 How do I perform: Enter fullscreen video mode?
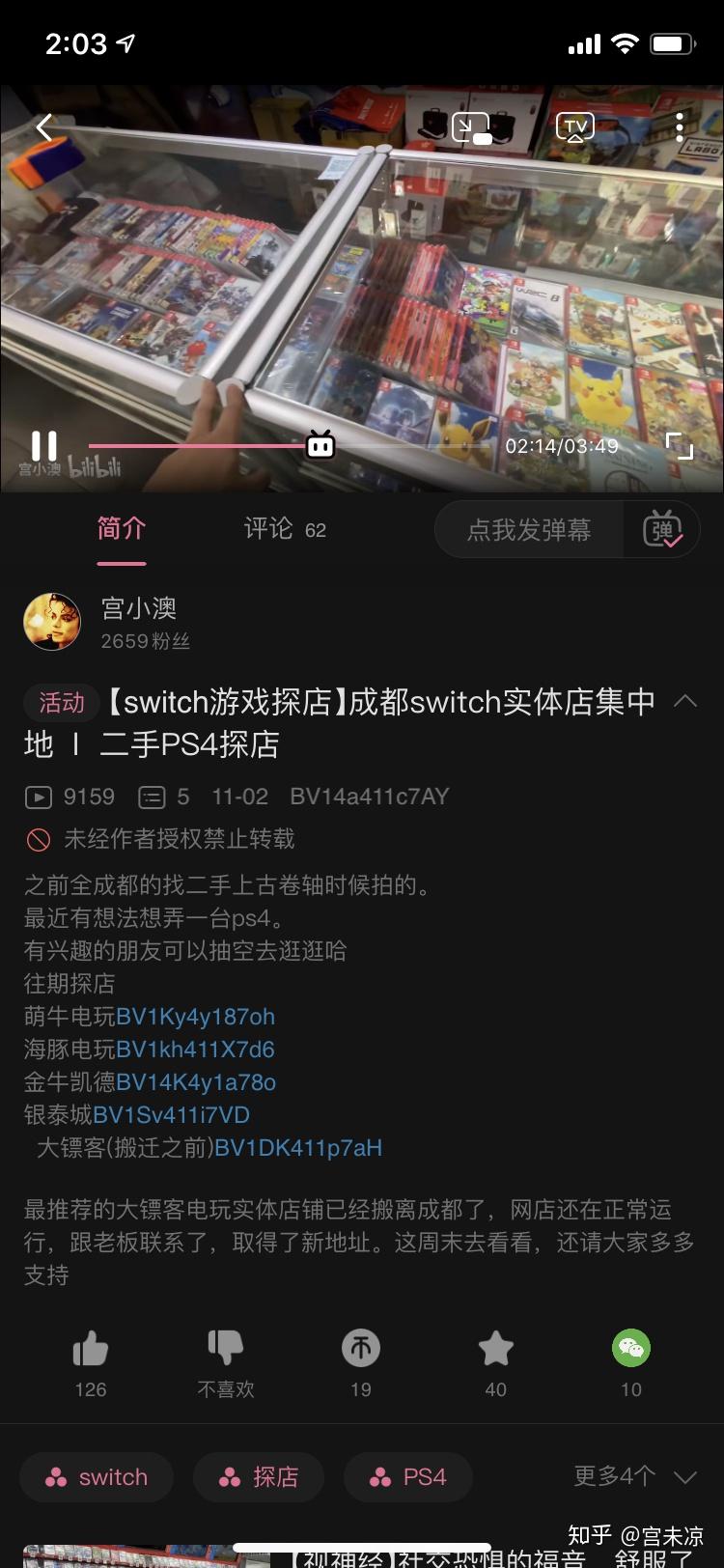[x=680, y=446]
